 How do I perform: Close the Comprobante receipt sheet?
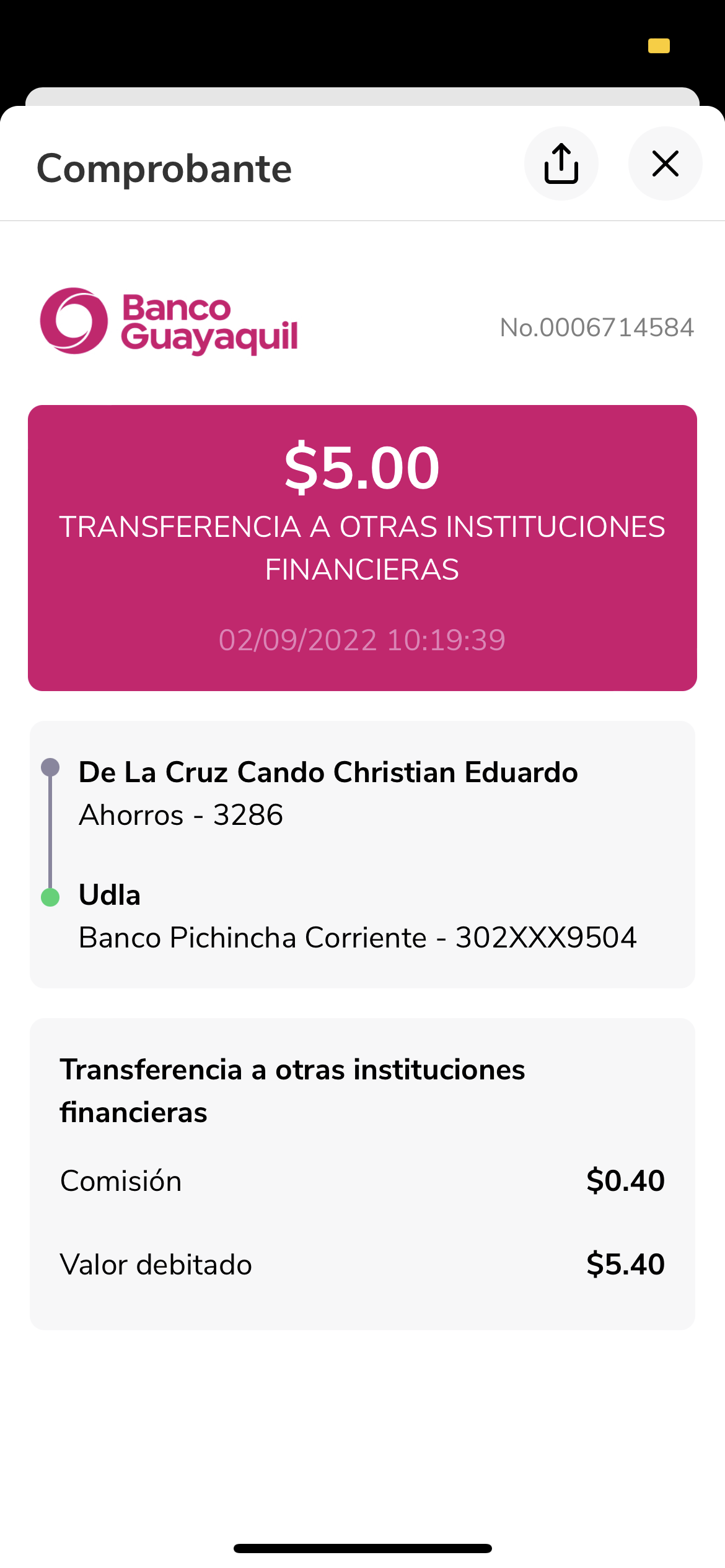point(665,164)
